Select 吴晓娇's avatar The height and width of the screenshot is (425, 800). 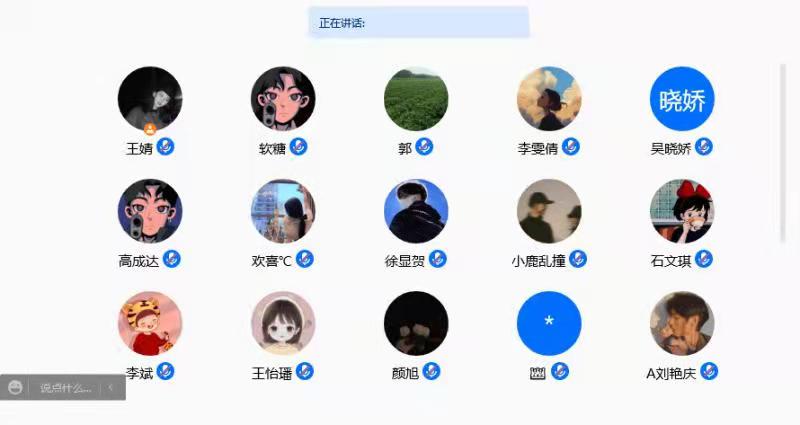[682, 99]
